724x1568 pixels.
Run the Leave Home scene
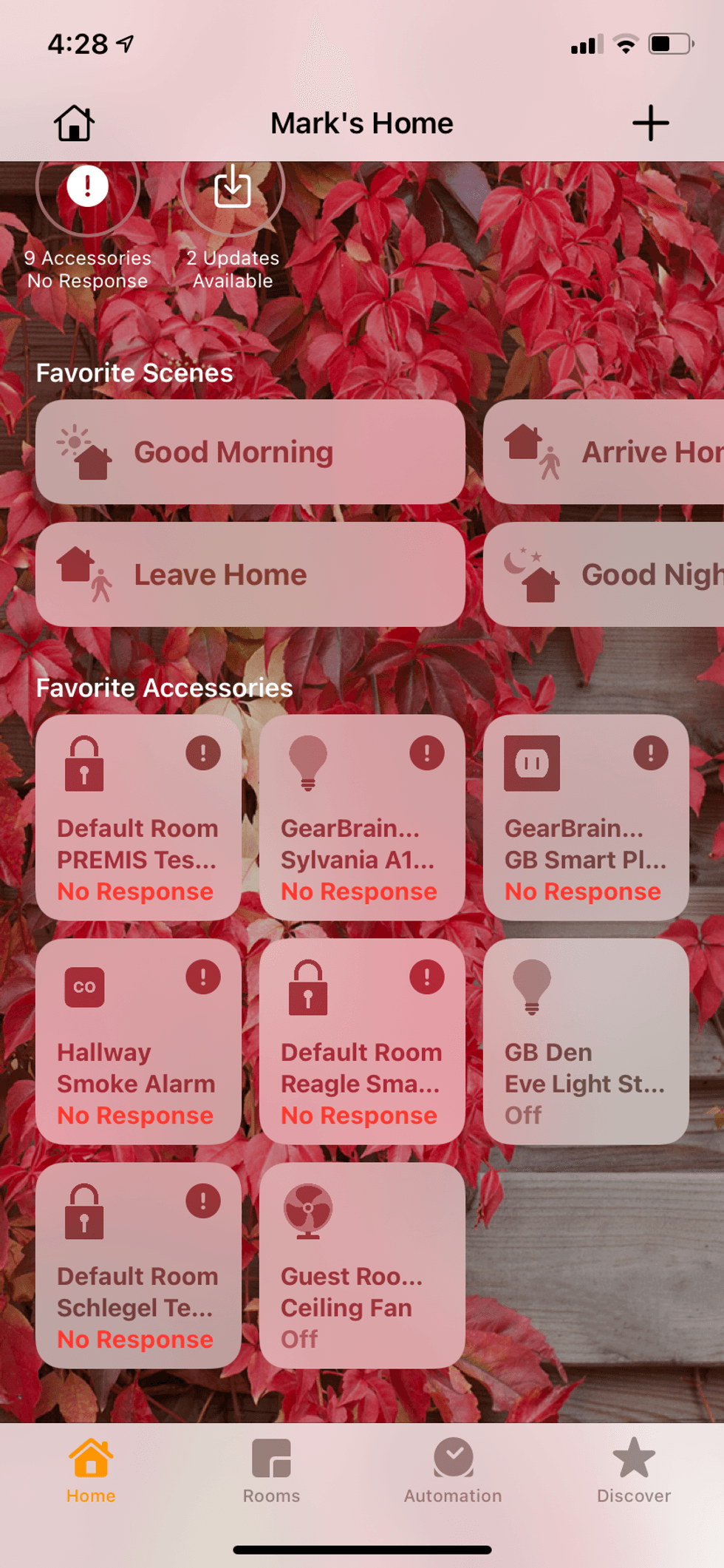point(250,574)
